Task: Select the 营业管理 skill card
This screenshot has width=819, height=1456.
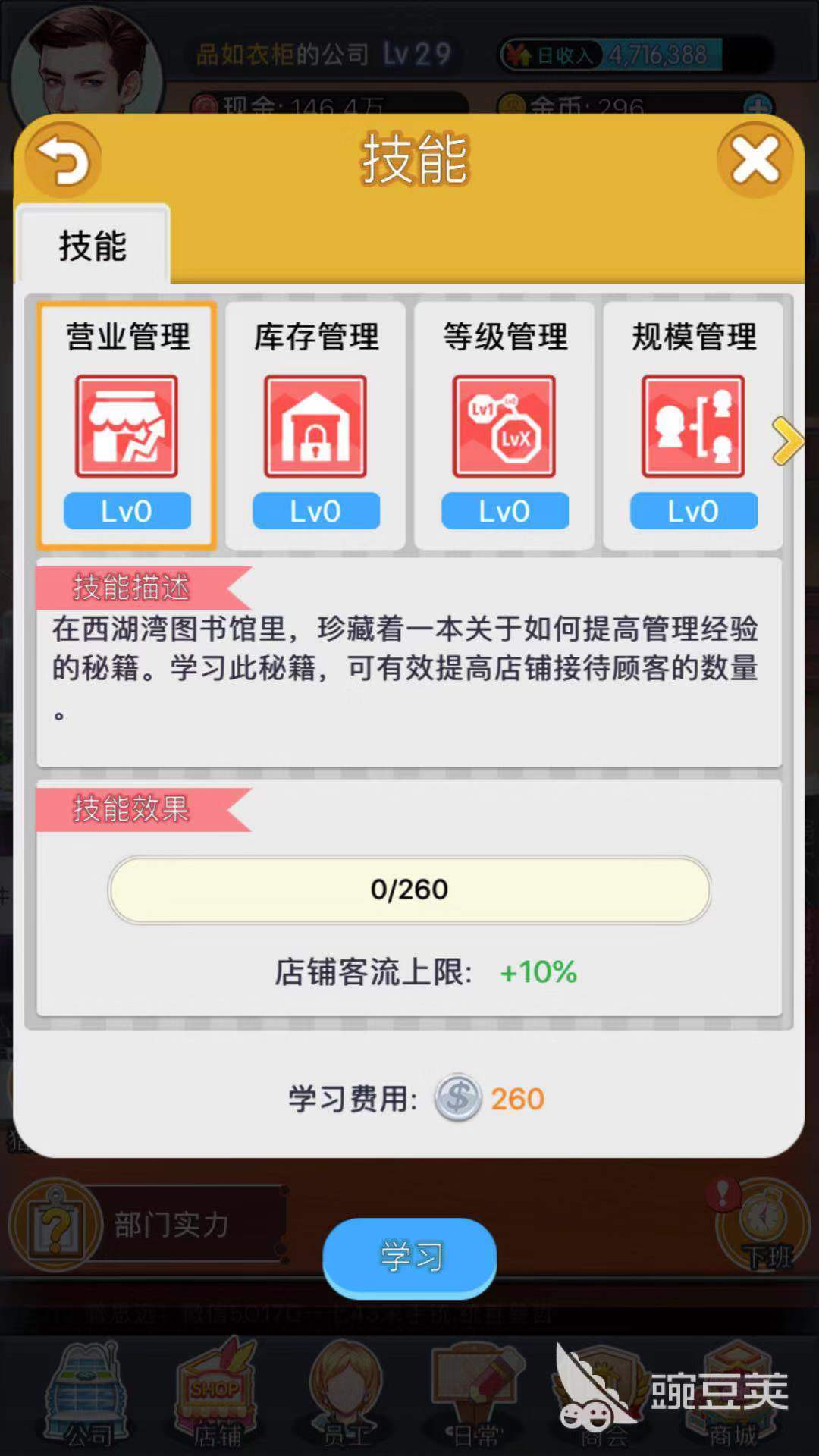Action: pos(127,425)
